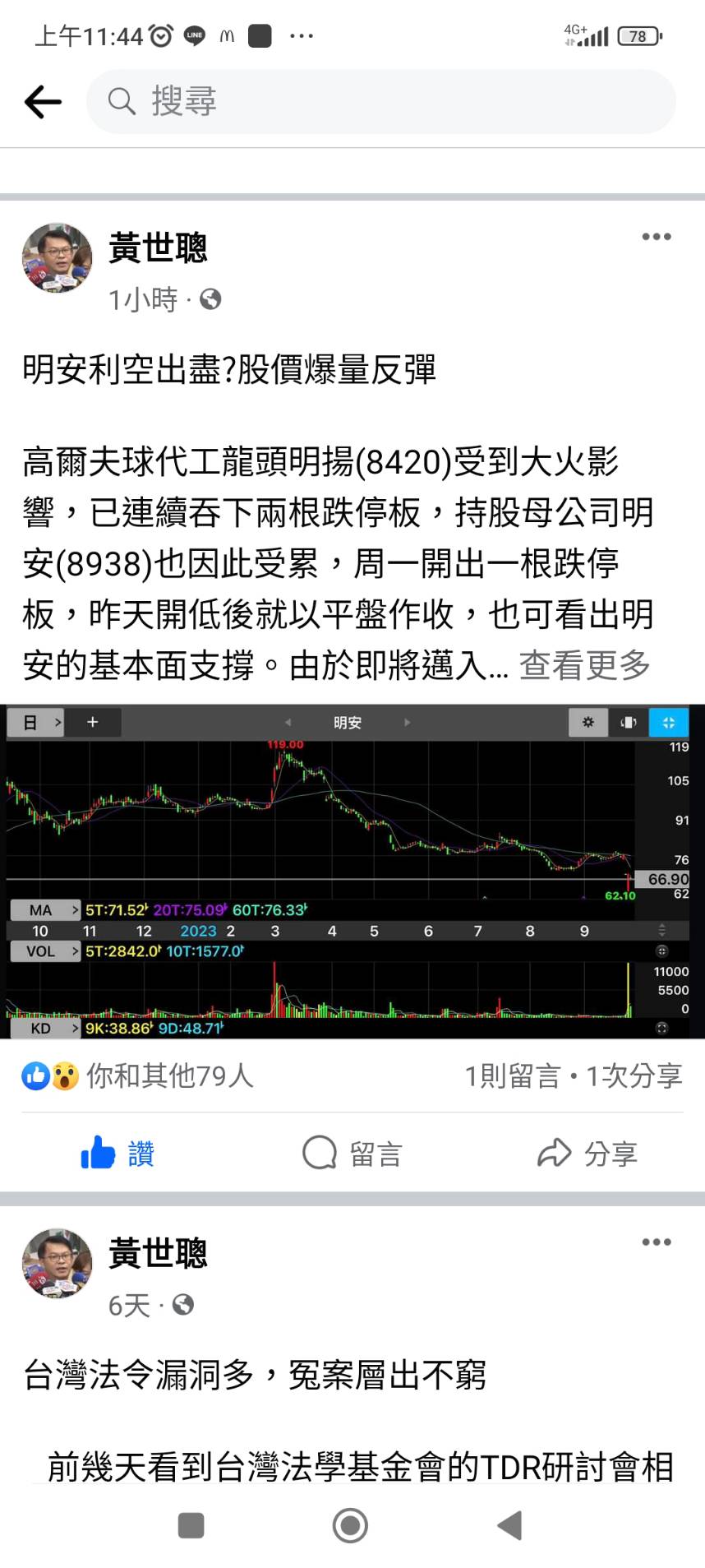Share the post using 分享
This screenshot has width=705, height=1568.
[587, 1153]
